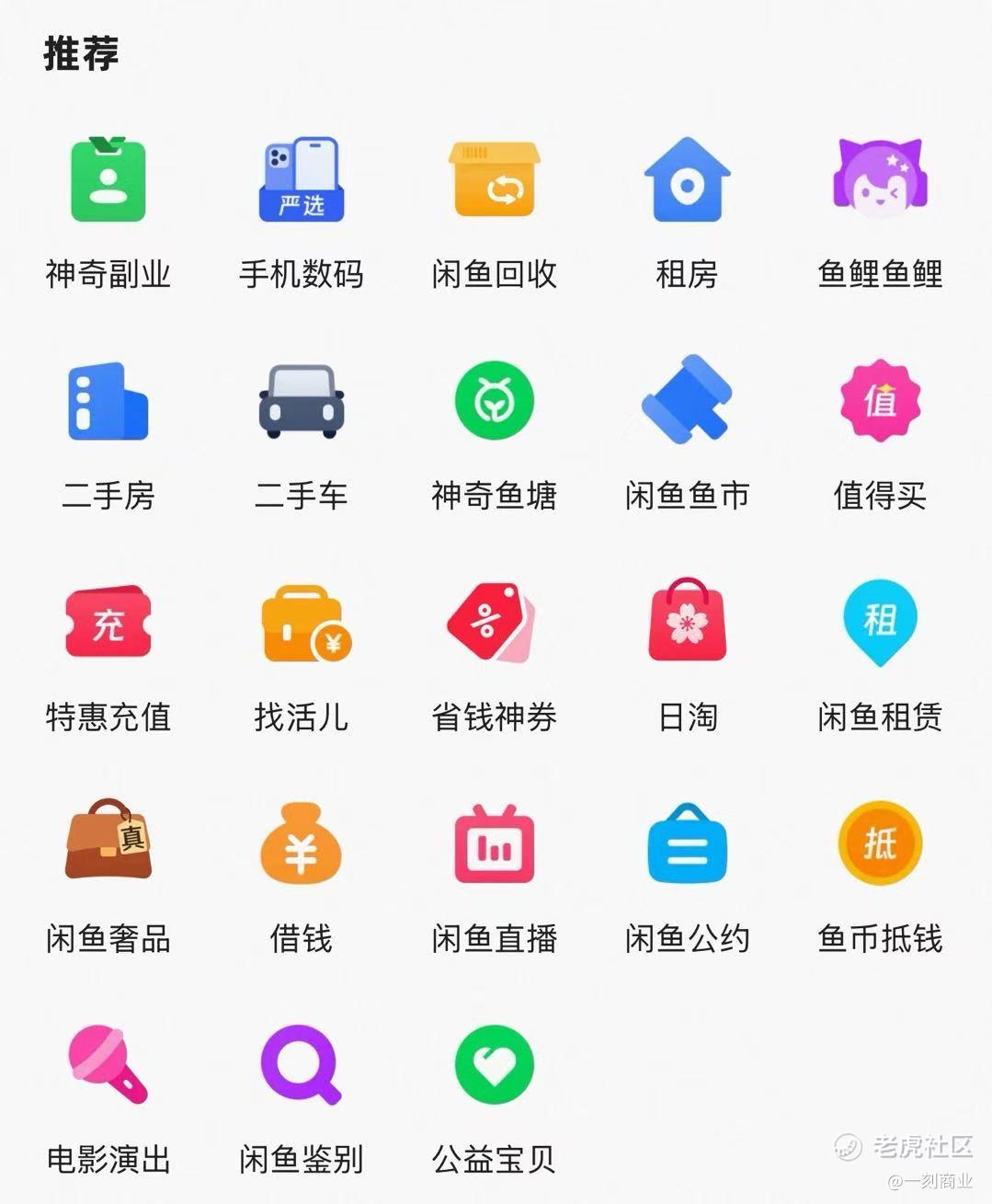Image resolution: width=992 pixels, height=1204 pixels.
Task: Tap 闲鱼回收 recycling service
Action: [495, 181]
